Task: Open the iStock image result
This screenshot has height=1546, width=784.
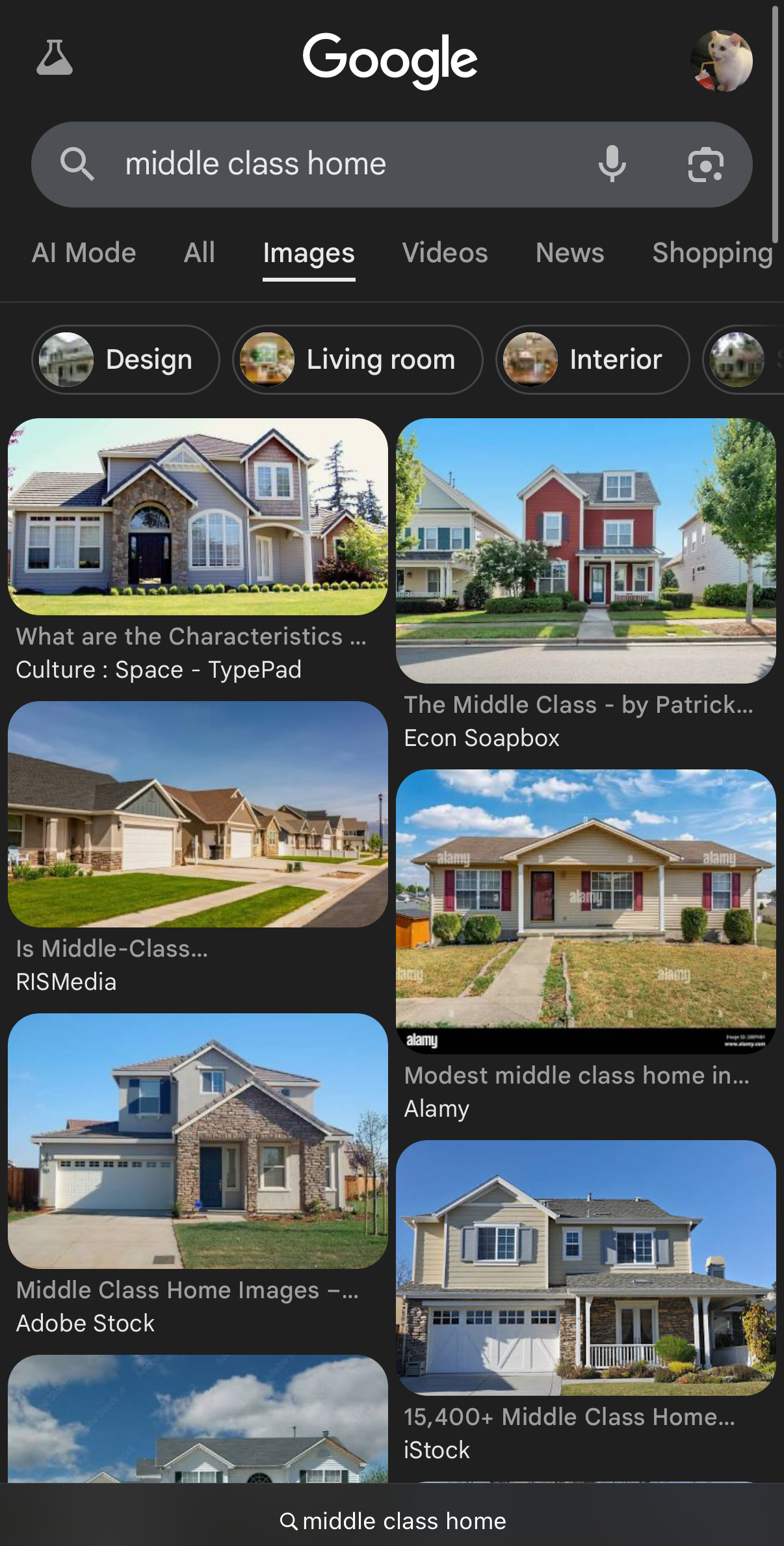Action: click(586, 1268)
